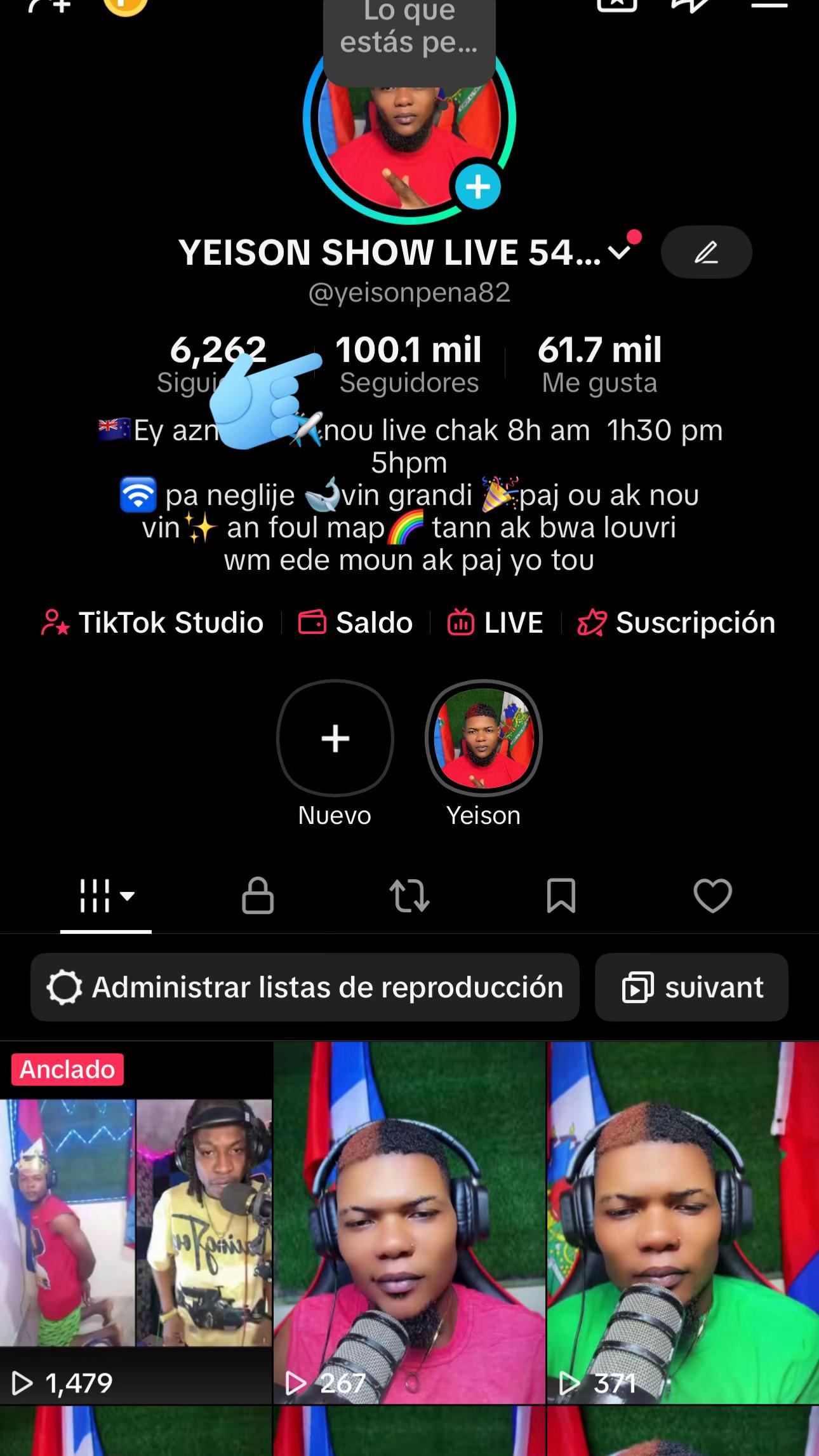Switch to the saved bookmarks tab
Viewport: 819px width, 1456px height.
click(x=561, y=896)
